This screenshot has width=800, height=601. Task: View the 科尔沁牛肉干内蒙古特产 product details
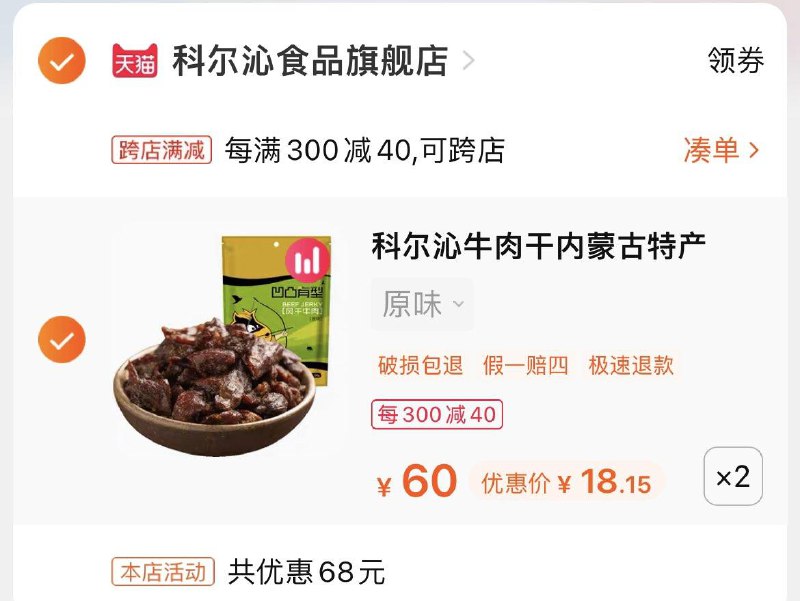(538, 245)
